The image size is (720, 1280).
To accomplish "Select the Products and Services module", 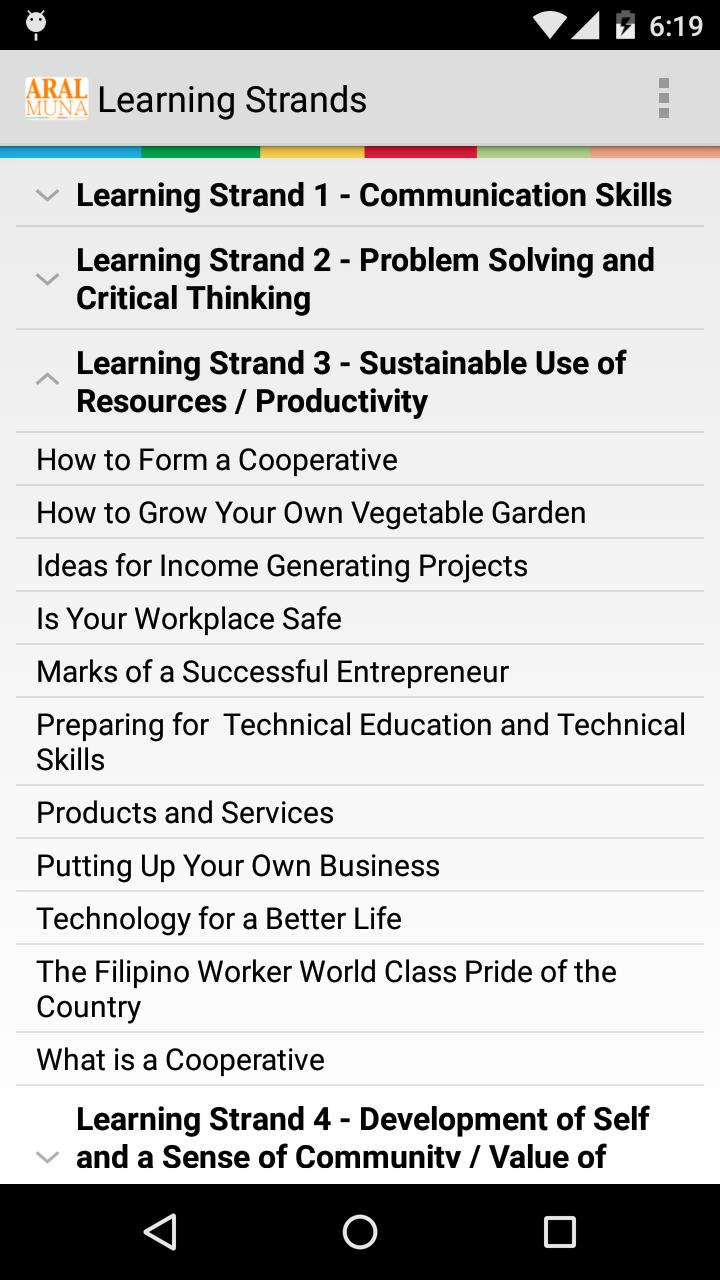I will (185, 812).
